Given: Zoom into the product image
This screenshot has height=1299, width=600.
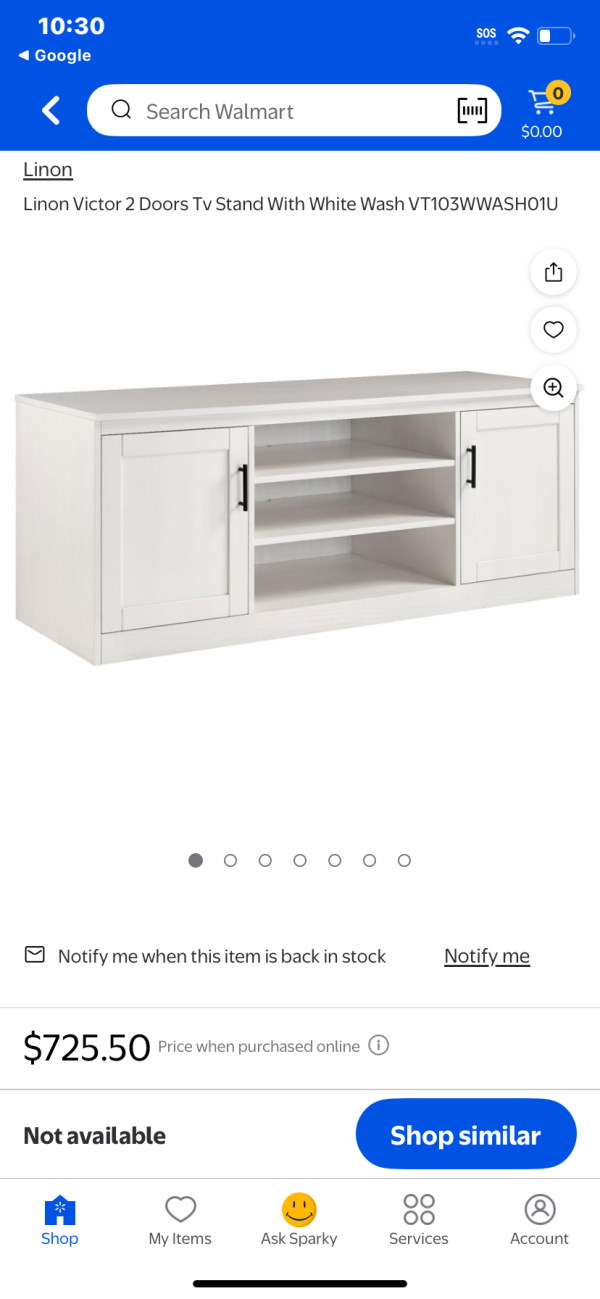Looking at the screenshot, I should click(x=553, y=387).
